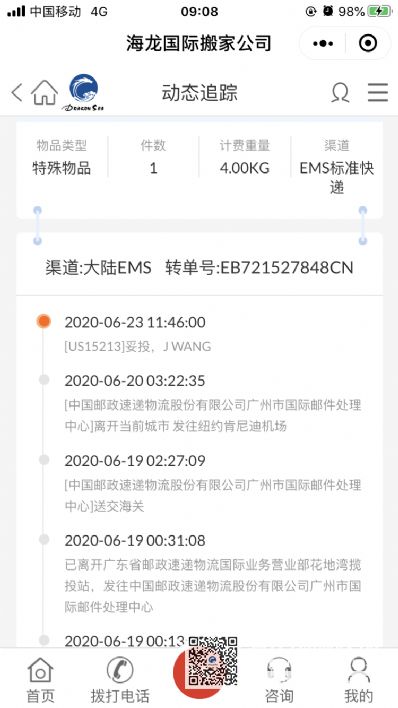The width and height of the screenshot is (398, 708).
Task: Open the mini program three-dot menu
Action: (x=323, y=43)
